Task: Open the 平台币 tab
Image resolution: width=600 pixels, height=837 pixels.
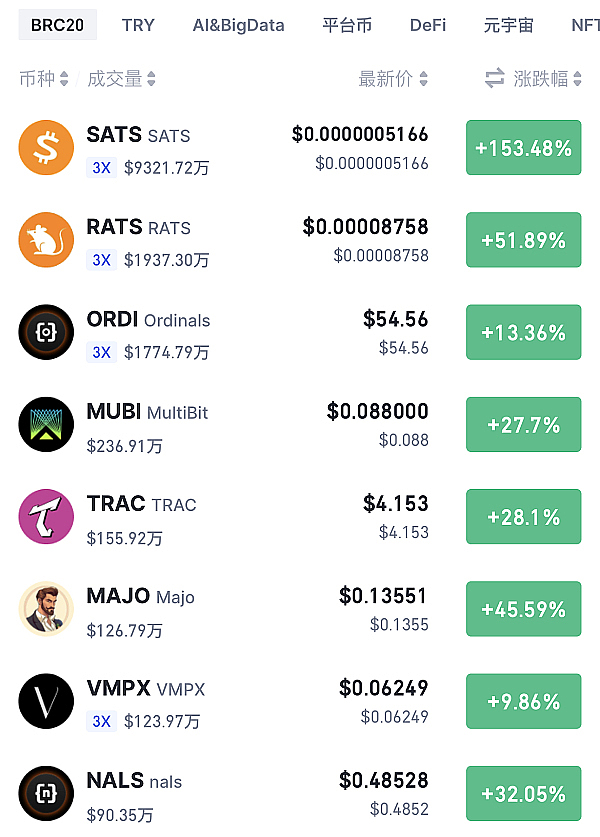Action: click(347, 25)
